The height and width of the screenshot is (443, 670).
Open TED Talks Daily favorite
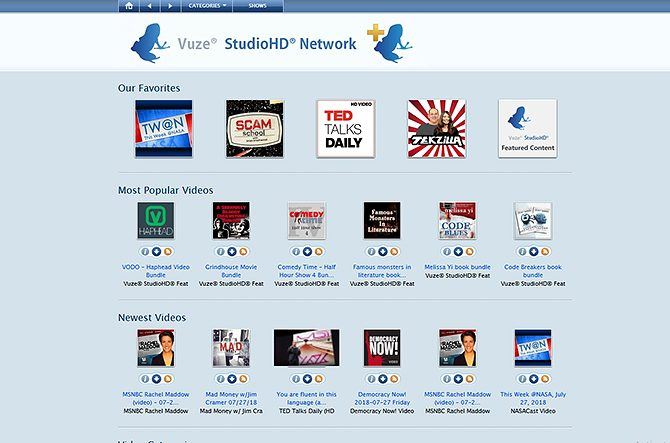point(345,128)
